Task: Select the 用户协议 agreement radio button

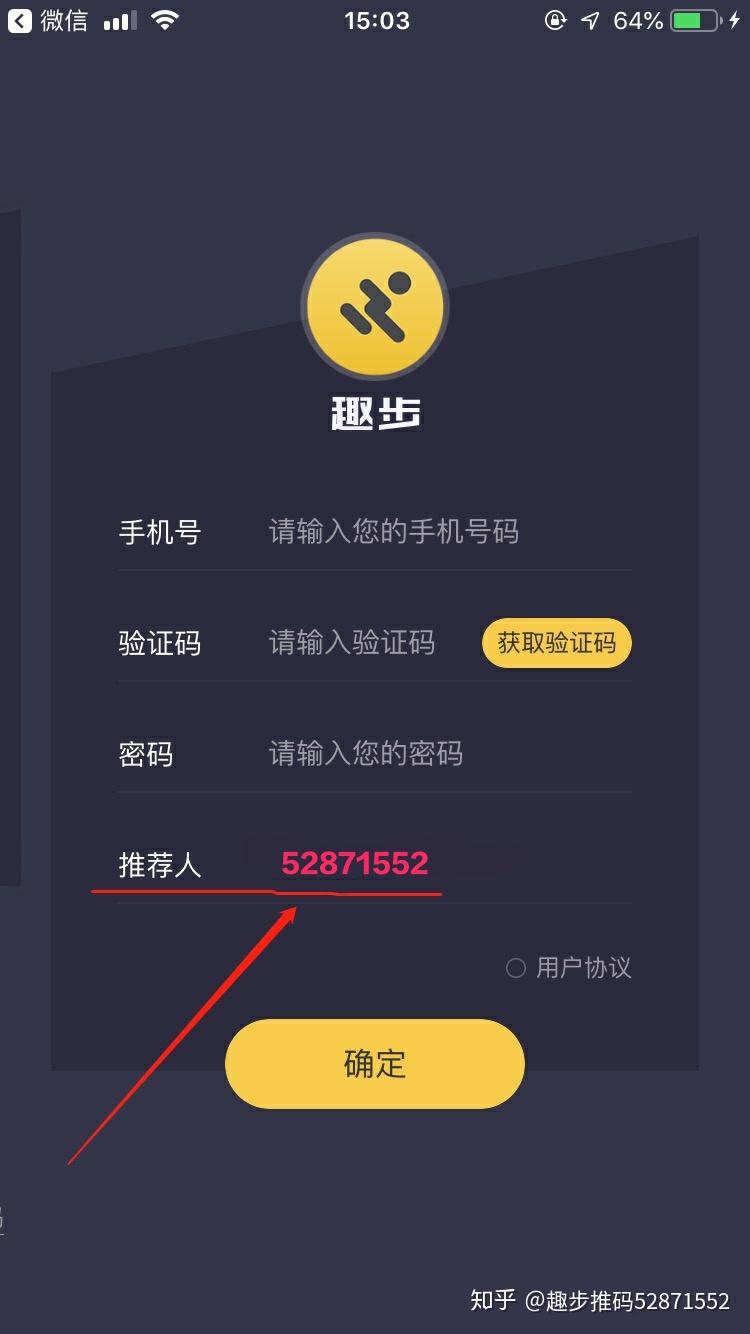Action: (516, 967)
